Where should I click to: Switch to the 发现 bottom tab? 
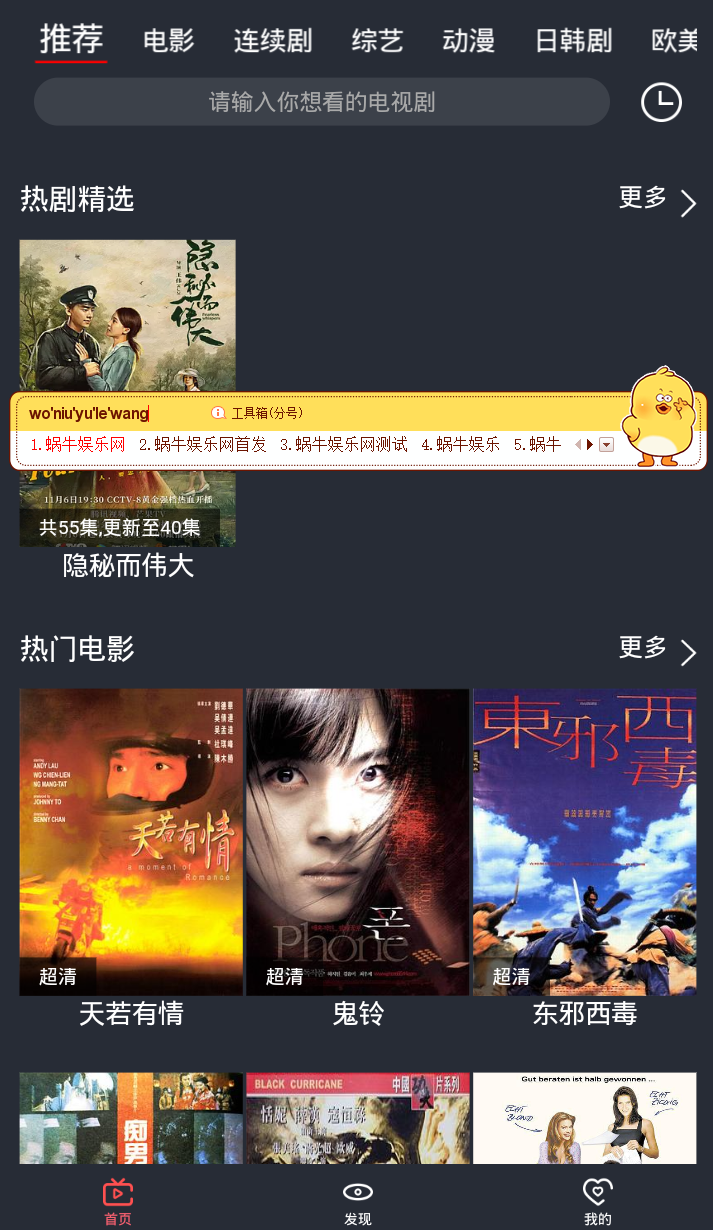click(357, 1202)
